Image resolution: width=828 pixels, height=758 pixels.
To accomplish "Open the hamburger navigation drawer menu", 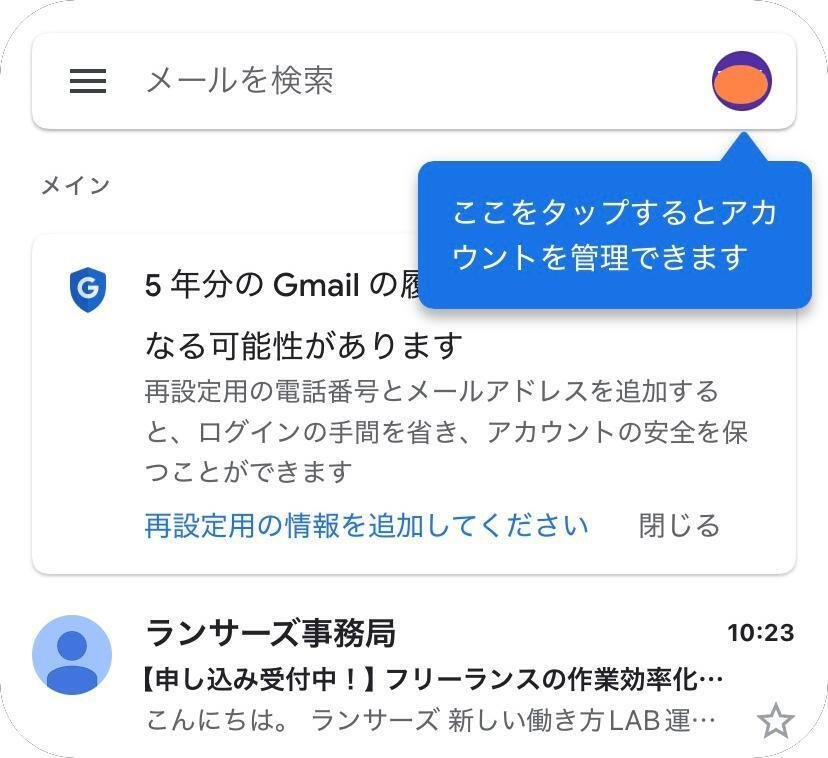I will pyautogui.click(x=88, y=81).
